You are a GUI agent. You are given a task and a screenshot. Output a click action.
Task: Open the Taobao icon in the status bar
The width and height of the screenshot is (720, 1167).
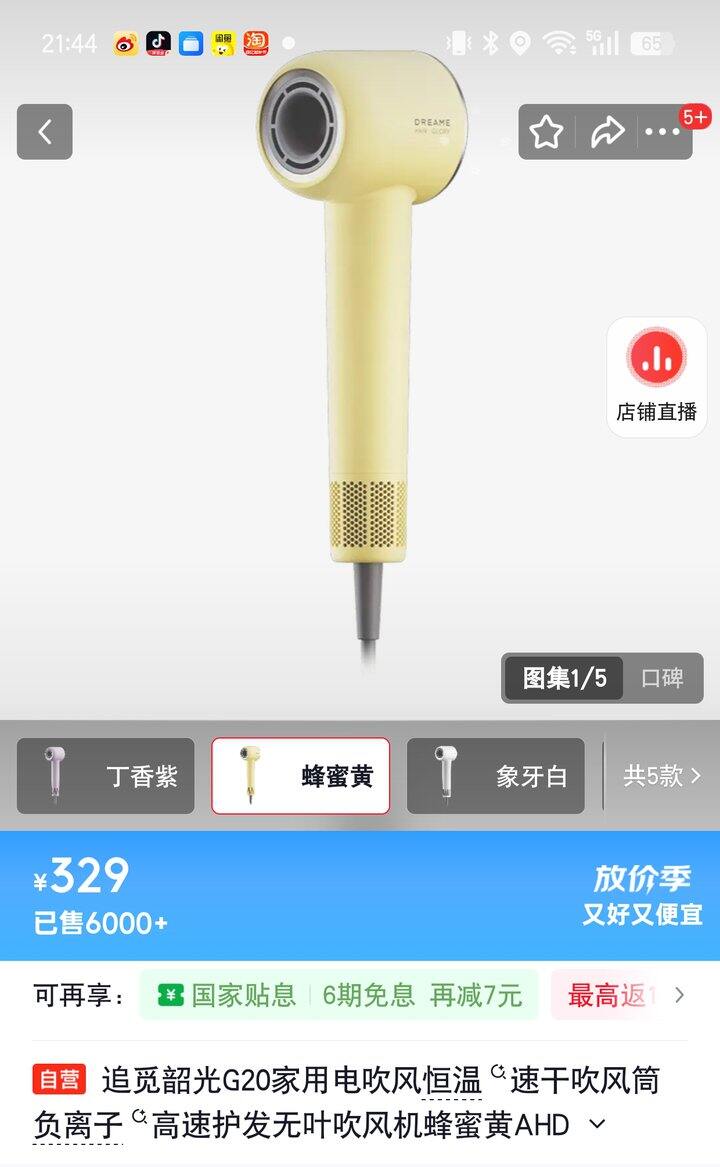[257, 42]
